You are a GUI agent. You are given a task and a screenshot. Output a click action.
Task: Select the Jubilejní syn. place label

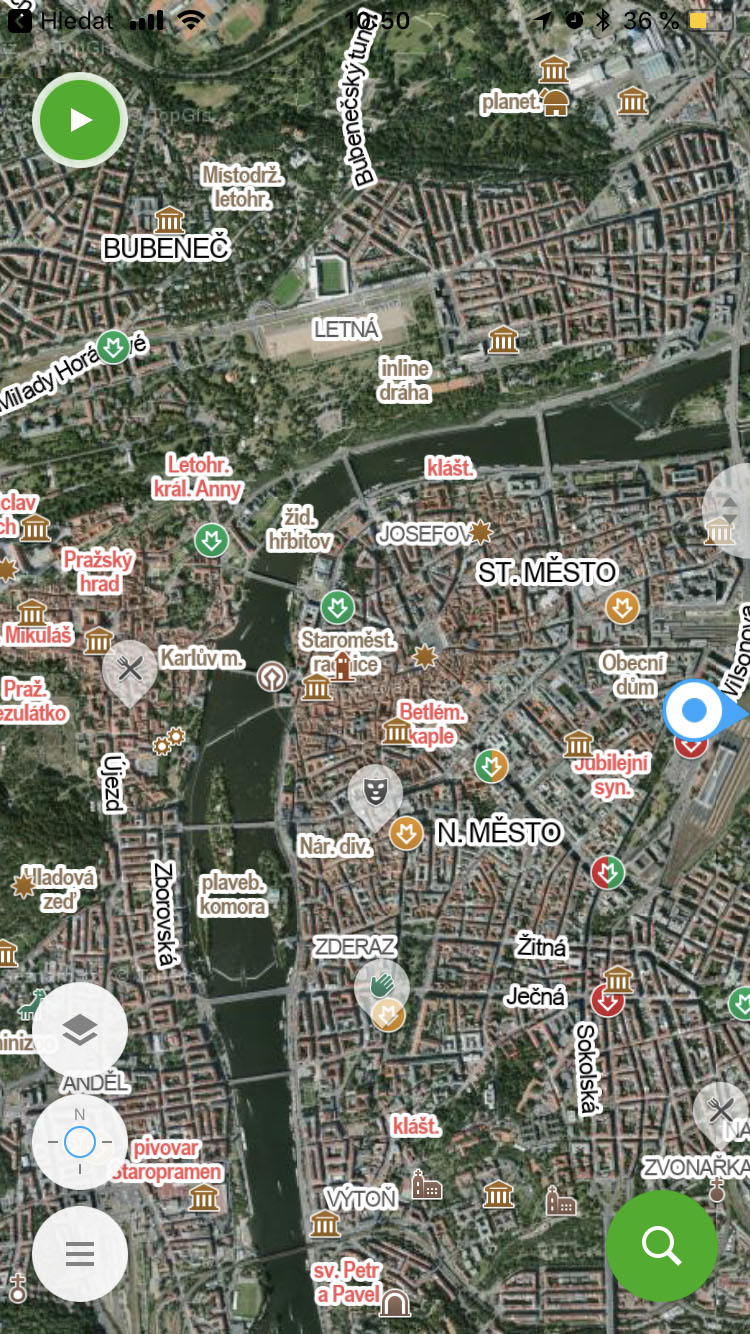tap(611, 775)
